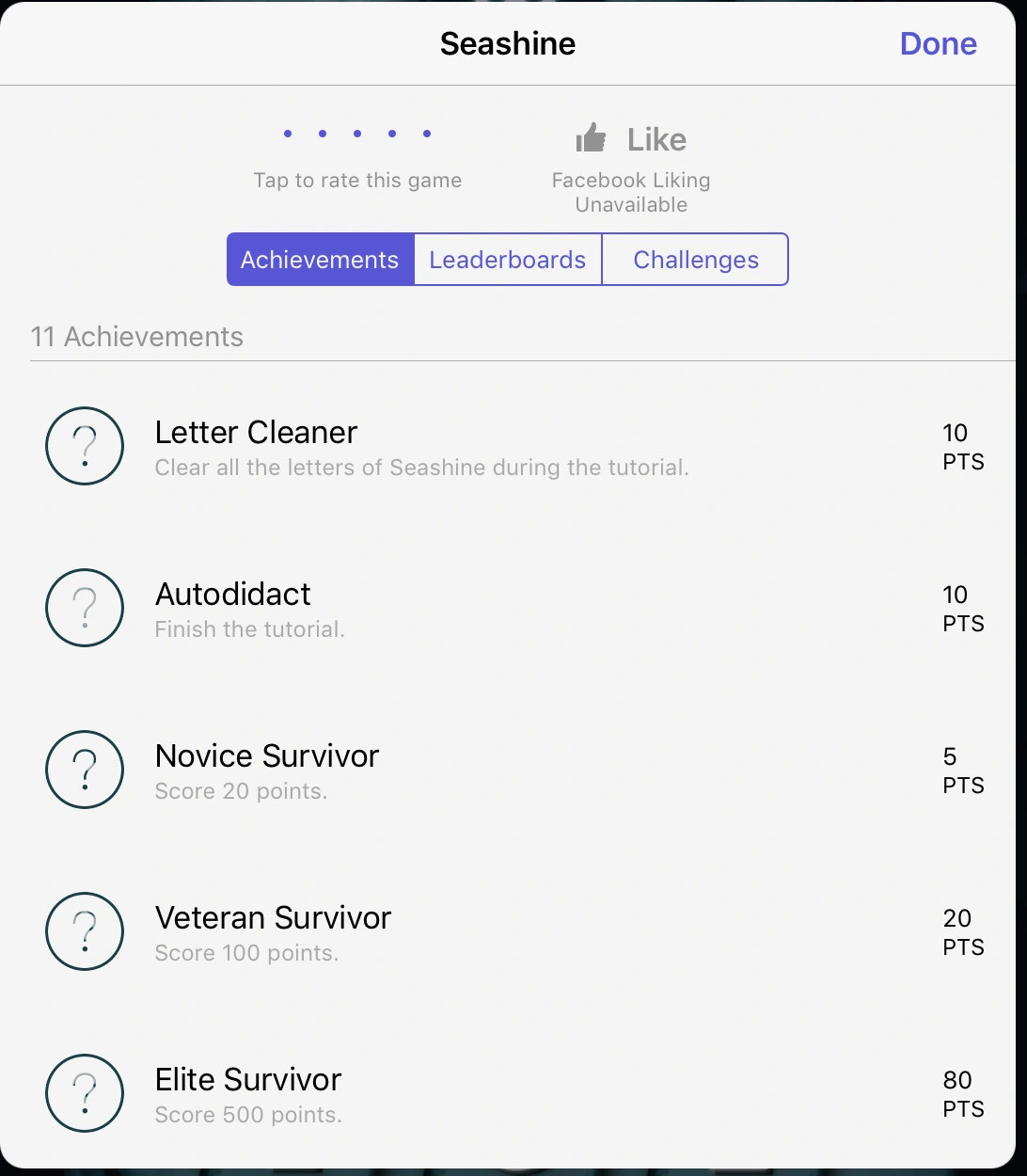Switch to the Challenges tab
The width and height of the screenshot is (1027, 1176).
695,260
